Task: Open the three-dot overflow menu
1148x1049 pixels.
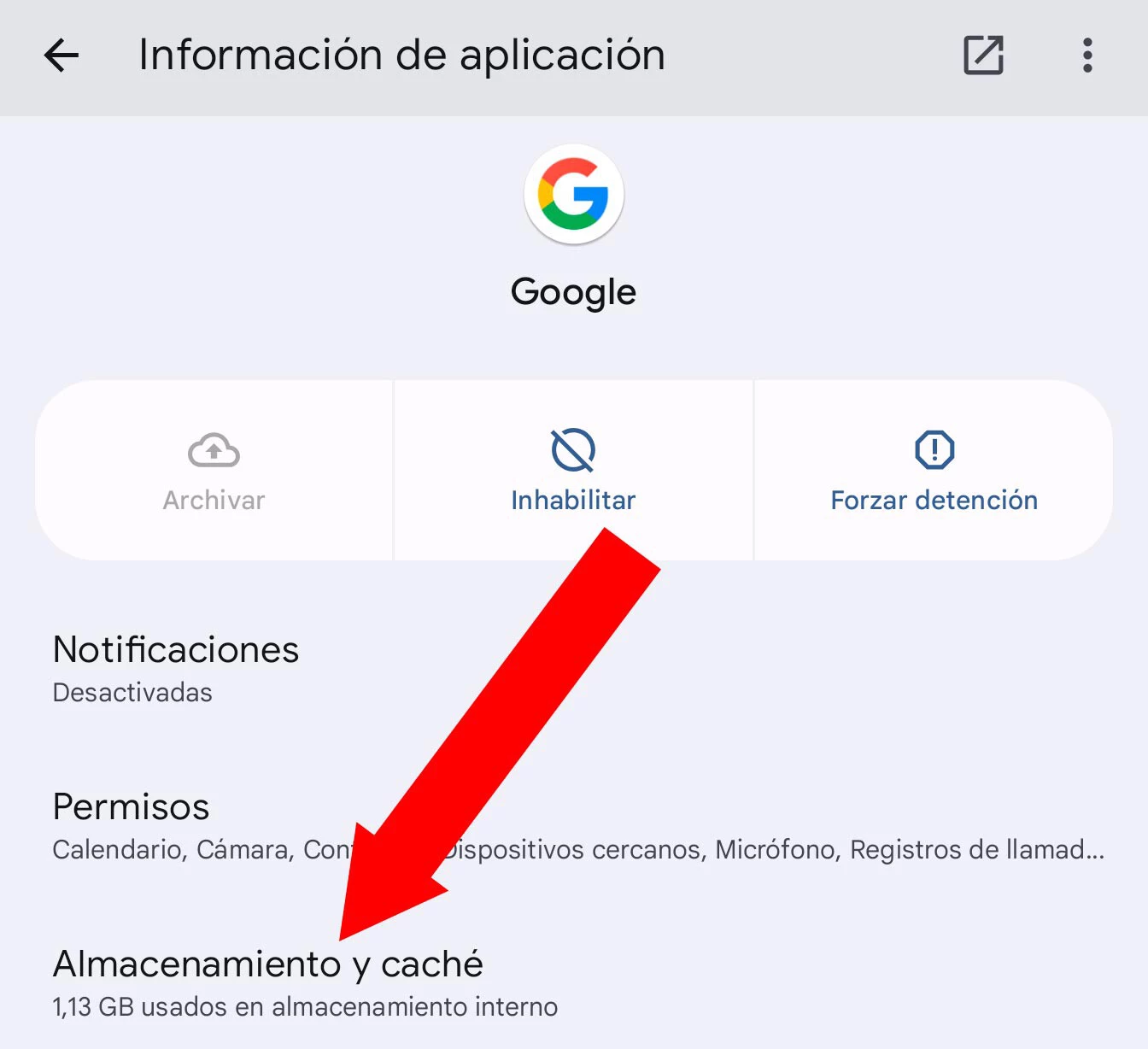Action: coord(1086,56)
